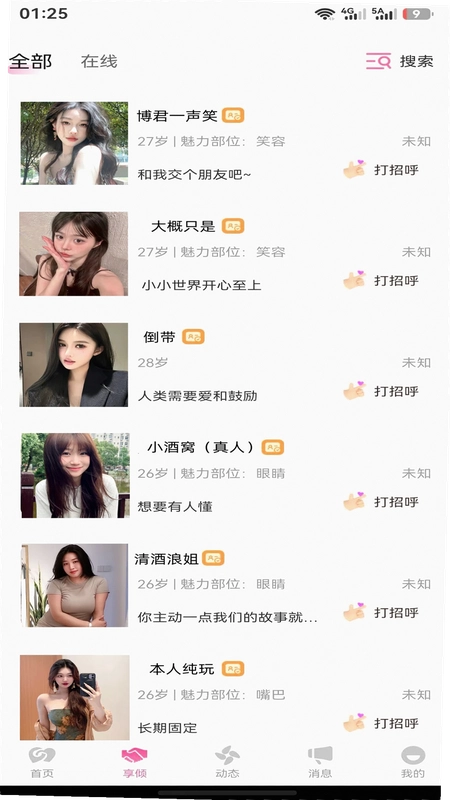This screenshot has height=800, width=450.
Task: Say hello to 大概只是 with 打招呼
Action: coord(381,281)
